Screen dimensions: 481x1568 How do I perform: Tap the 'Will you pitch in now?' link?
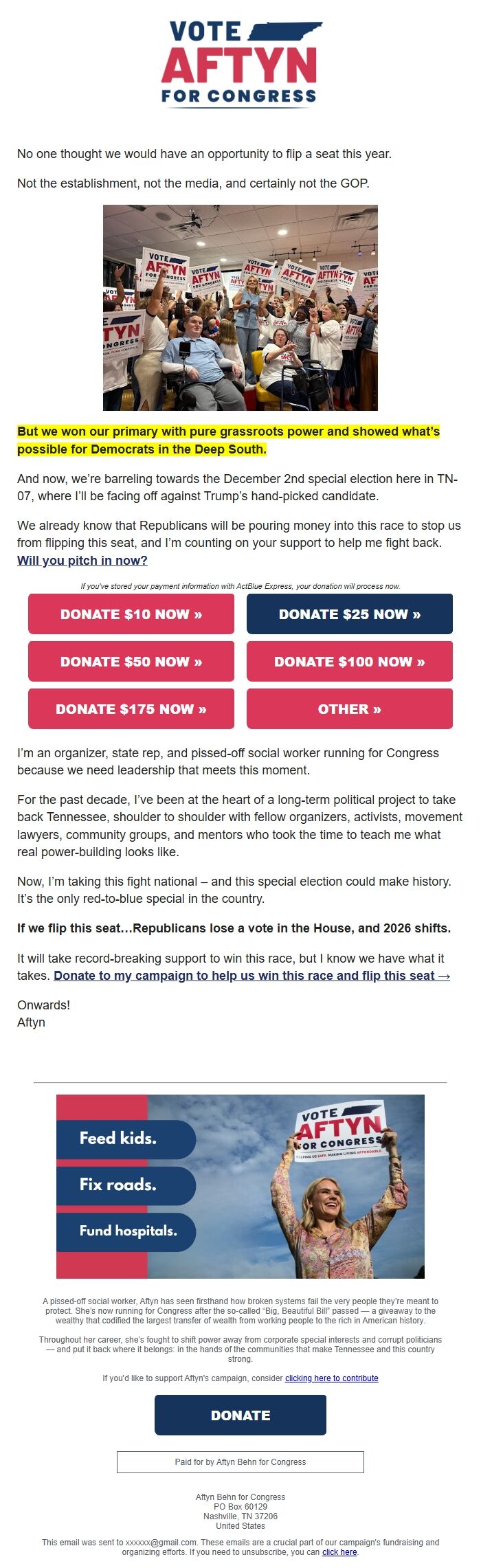coord(82,560)
